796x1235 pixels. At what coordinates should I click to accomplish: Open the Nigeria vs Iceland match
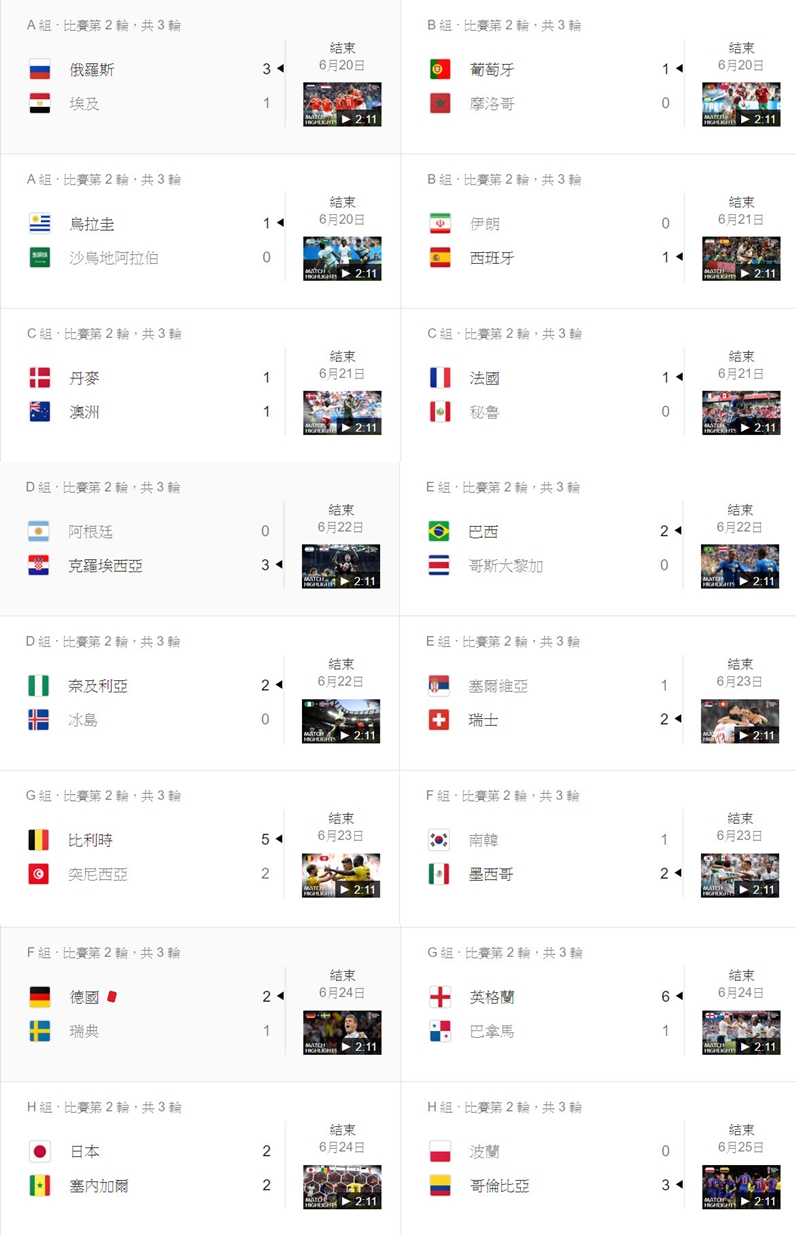150,703
